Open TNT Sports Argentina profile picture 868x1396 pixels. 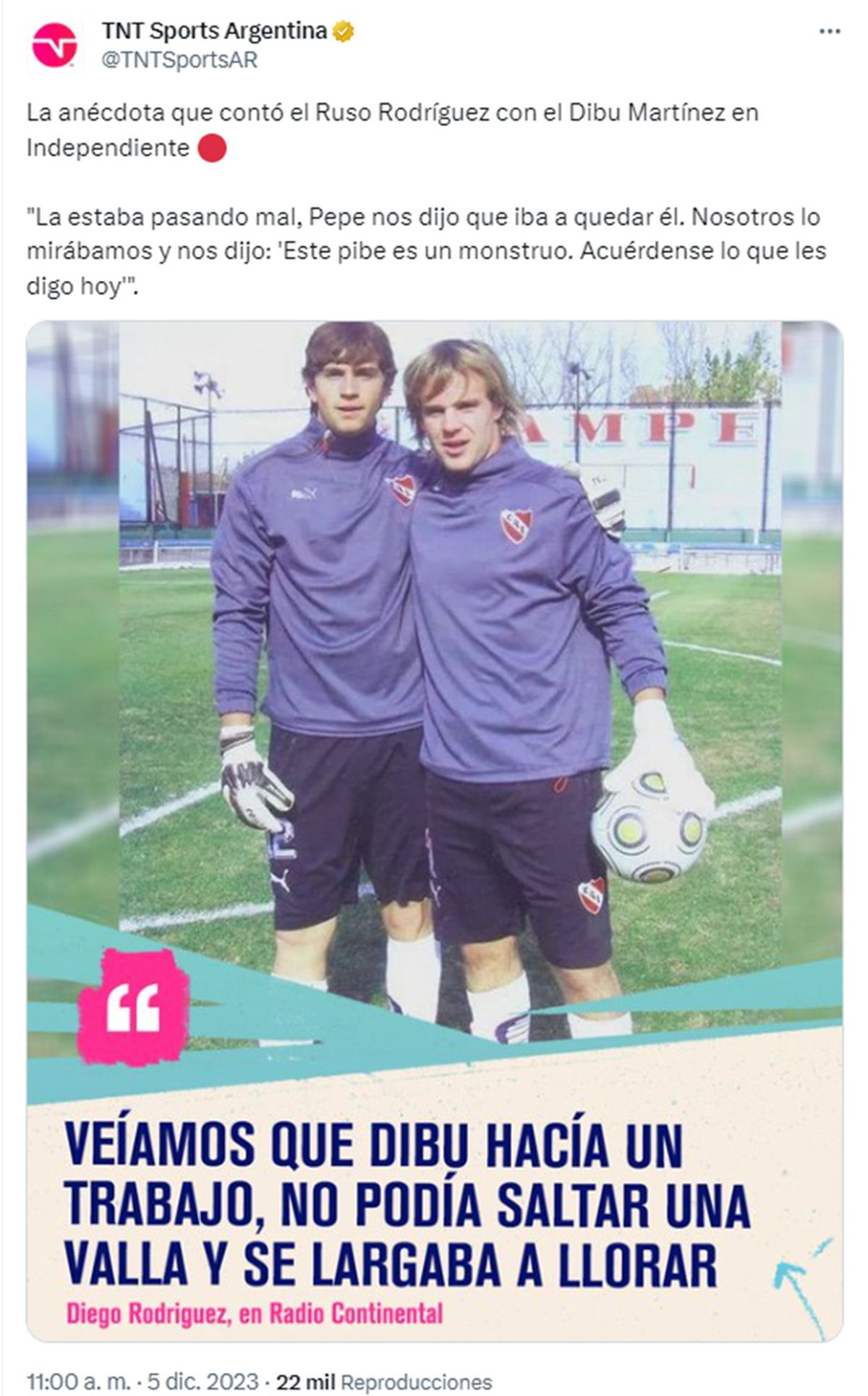(54, 46)
